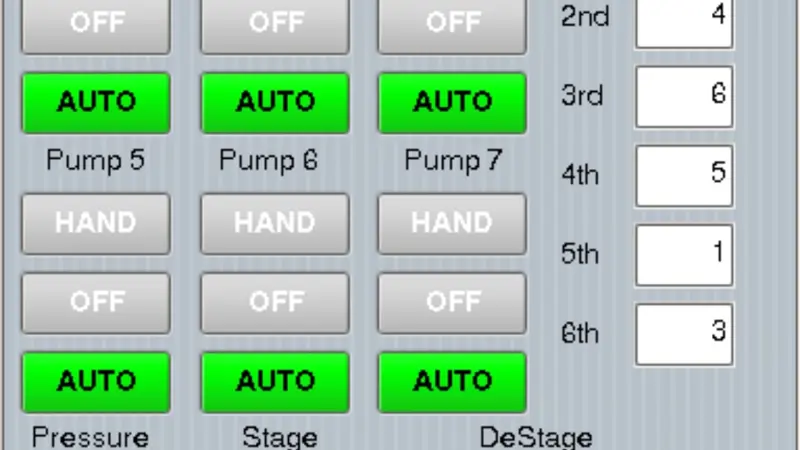Edit the 2nd sequence value field
Viewport: 800px width, 450px height.
pos(684,20)
